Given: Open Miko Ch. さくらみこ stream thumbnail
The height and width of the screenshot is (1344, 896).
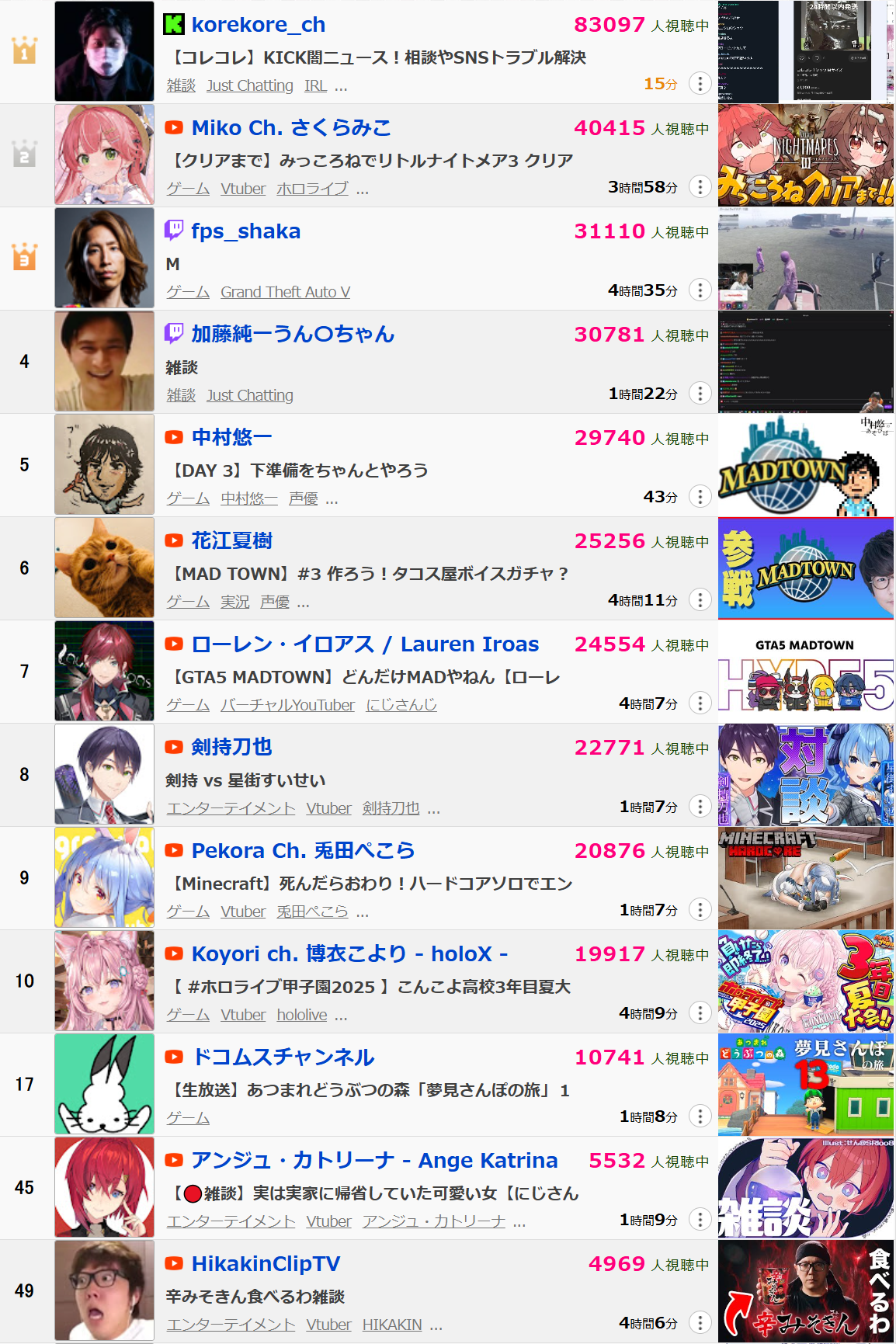Looking at the screenshot, I should pyautogui.click(x=805, y=155).
